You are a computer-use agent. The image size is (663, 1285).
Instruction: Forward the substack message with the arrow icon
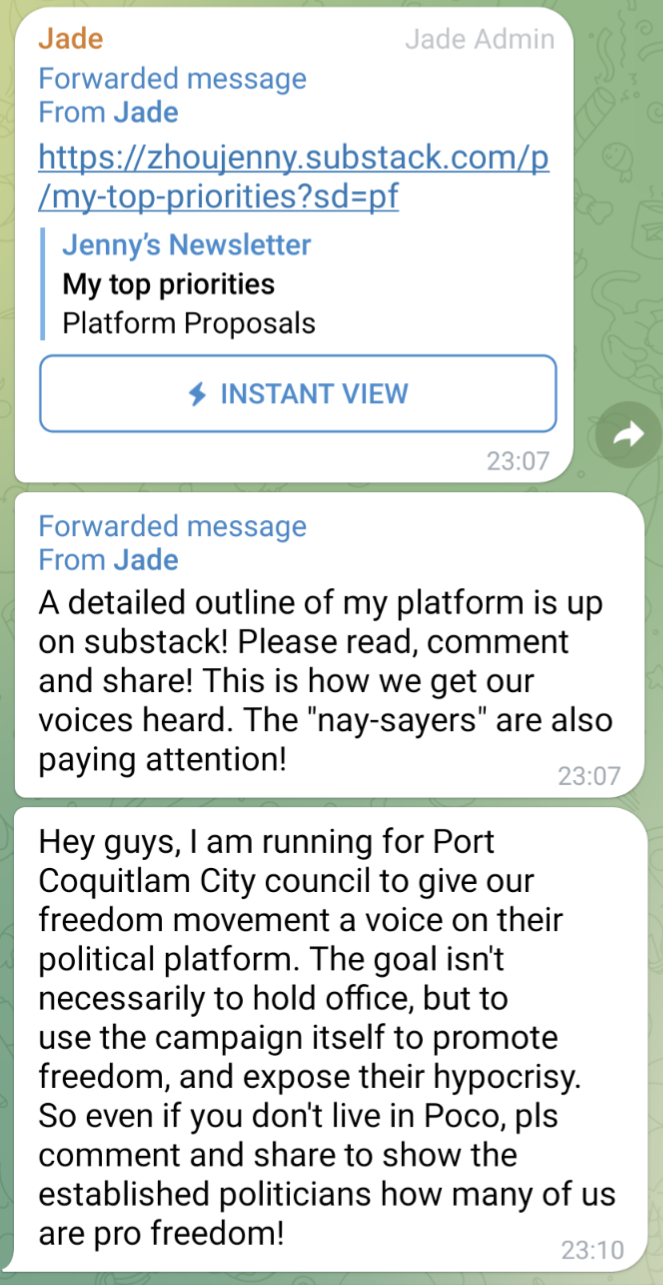coord(627,433)
